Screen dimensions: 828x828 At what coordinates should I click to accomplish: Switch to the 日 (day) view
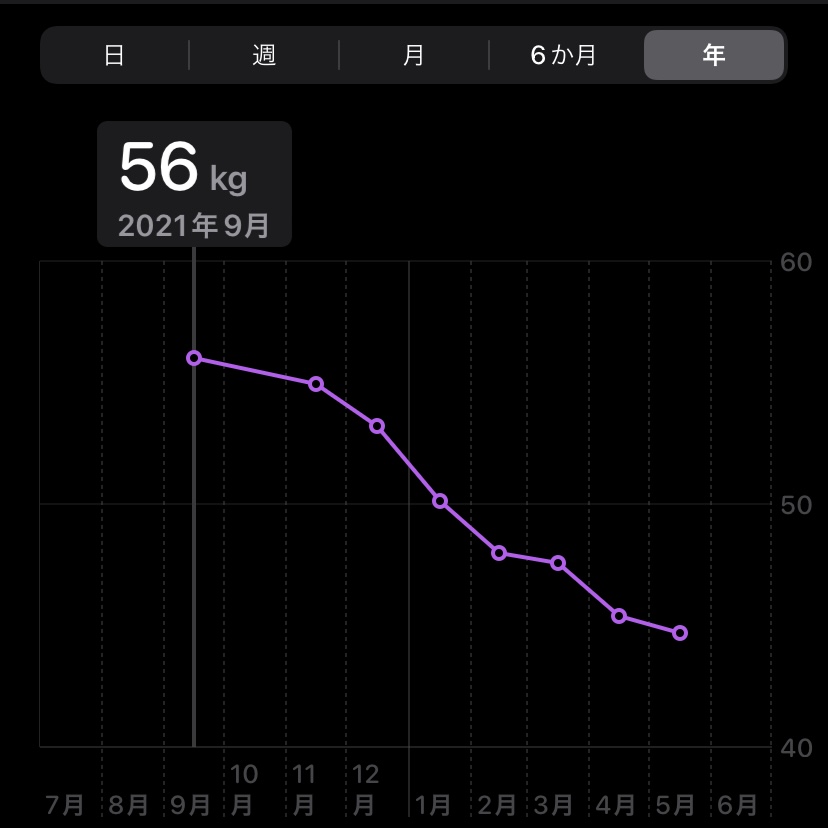[x=114, y=55]
